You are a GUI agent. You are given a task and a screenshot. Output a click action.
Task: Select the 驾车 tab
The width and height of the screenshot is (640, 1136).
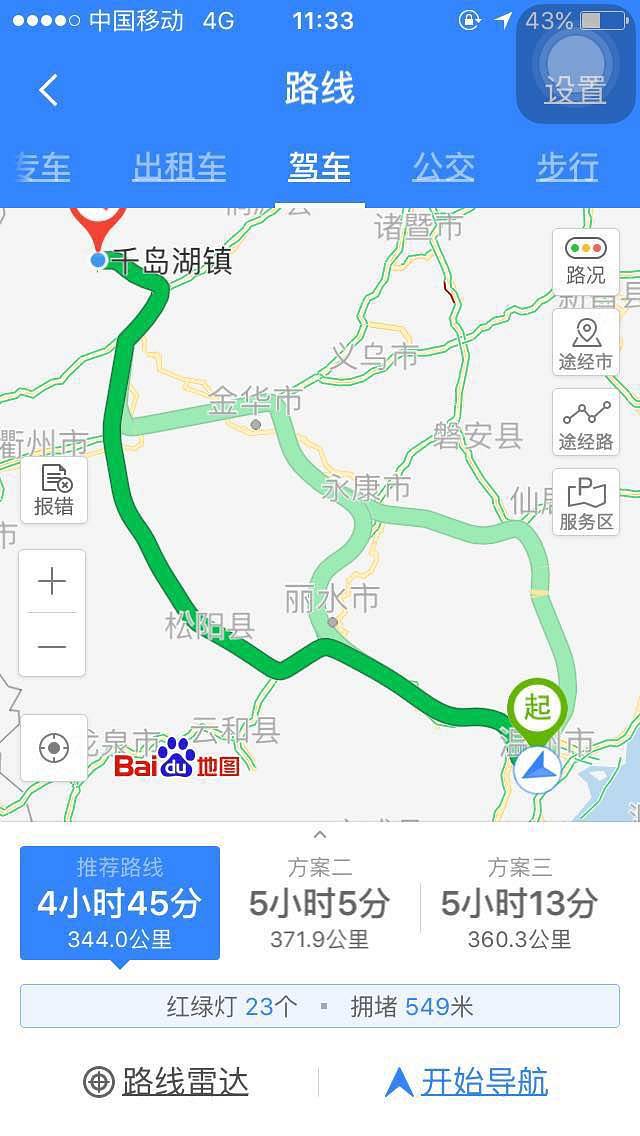pyautogui.click(x=319, y=167)
